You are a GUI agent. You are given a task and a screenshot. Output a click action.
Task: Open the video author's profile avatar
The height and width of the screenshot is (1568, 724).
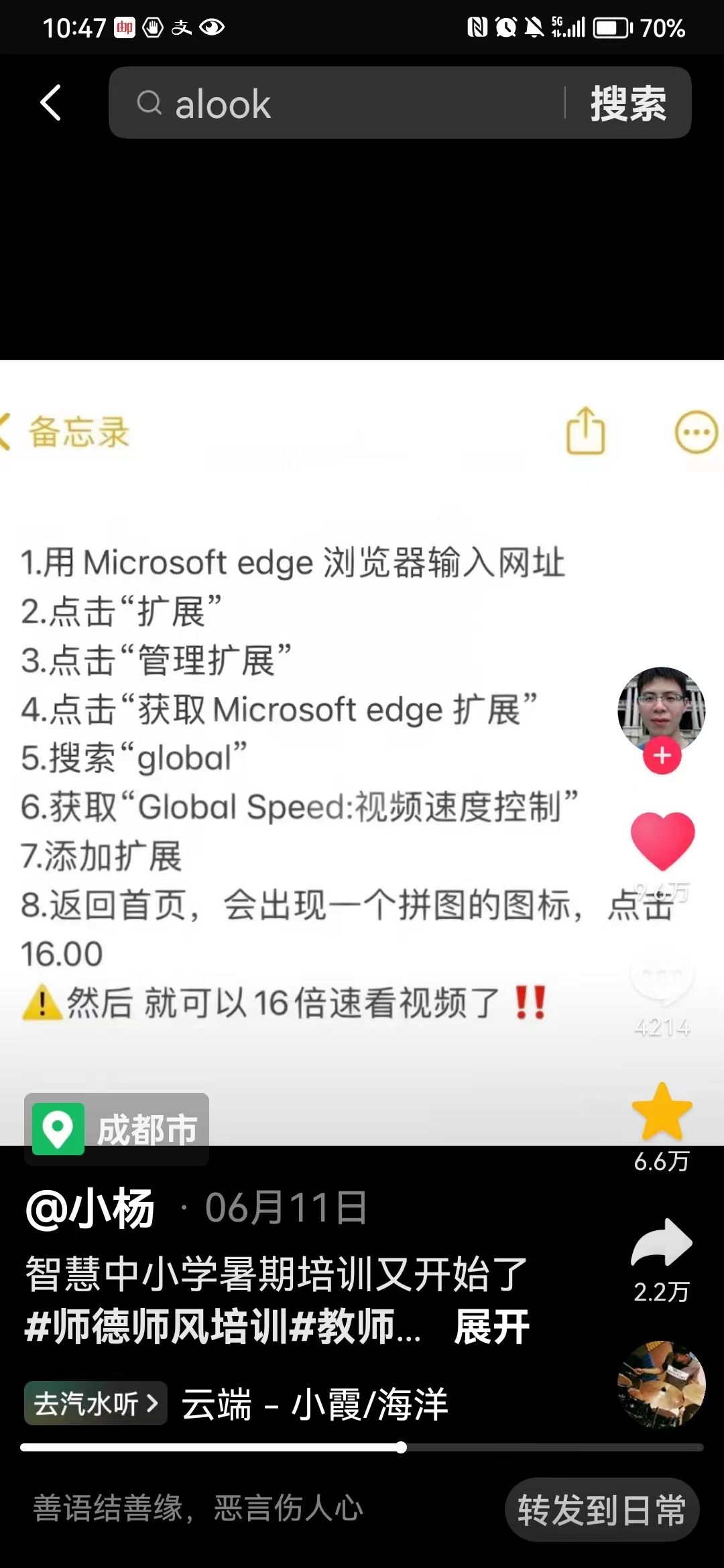661,709
